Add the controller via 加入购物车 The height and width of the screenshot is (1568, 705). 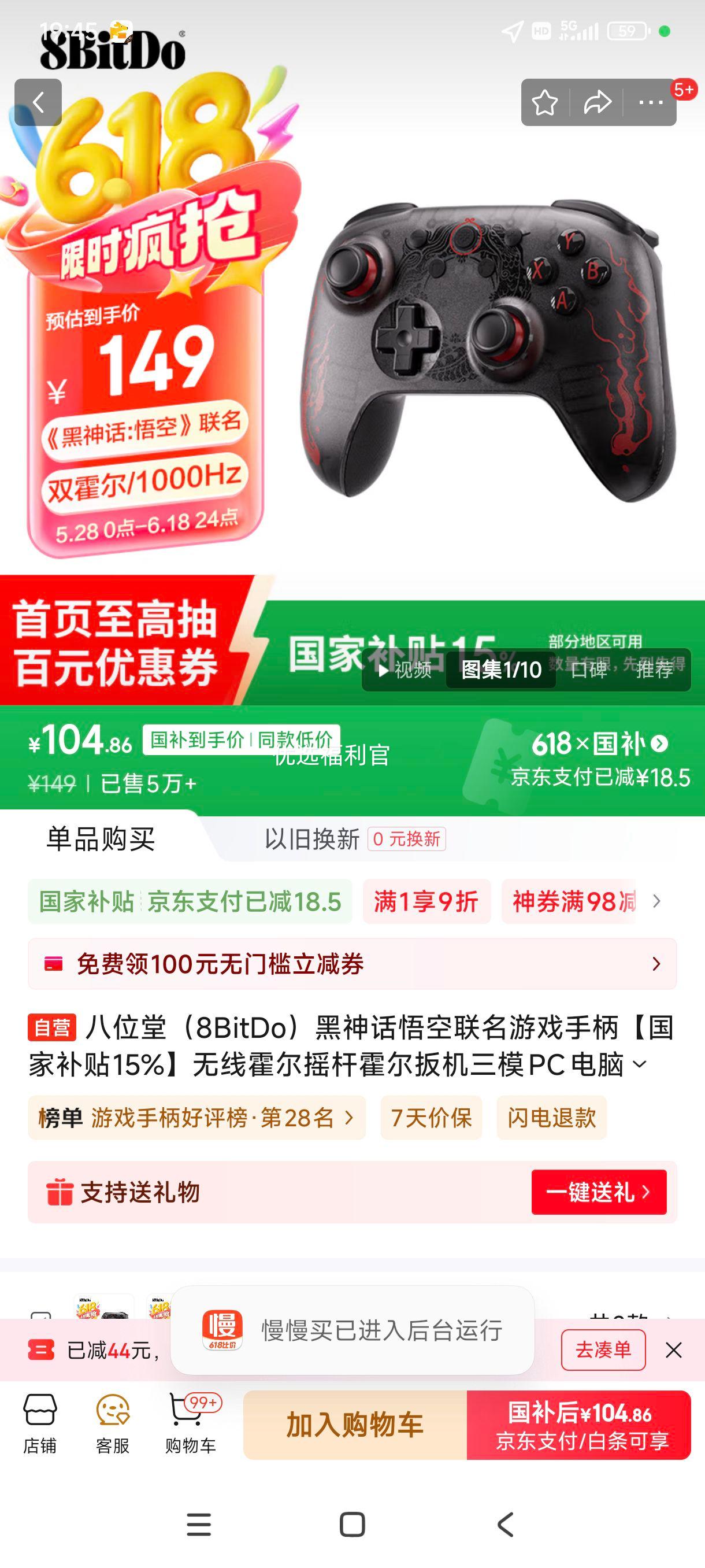[355, 1425]
